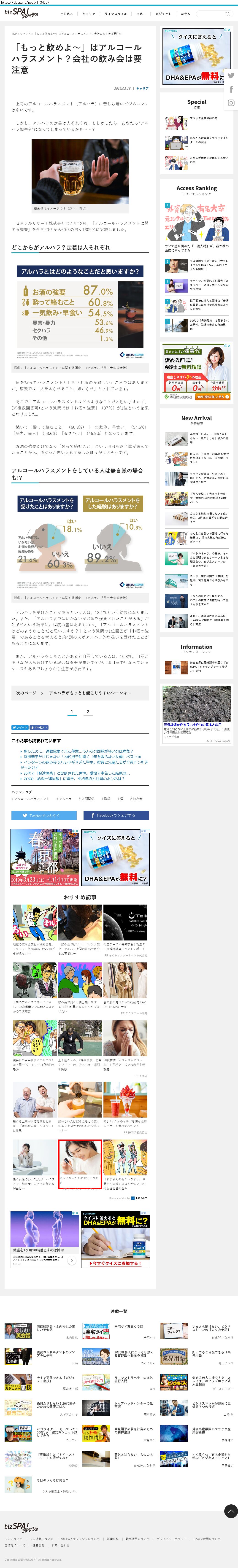
Task: Open the ガジェット section
Action: coord(163,13)
